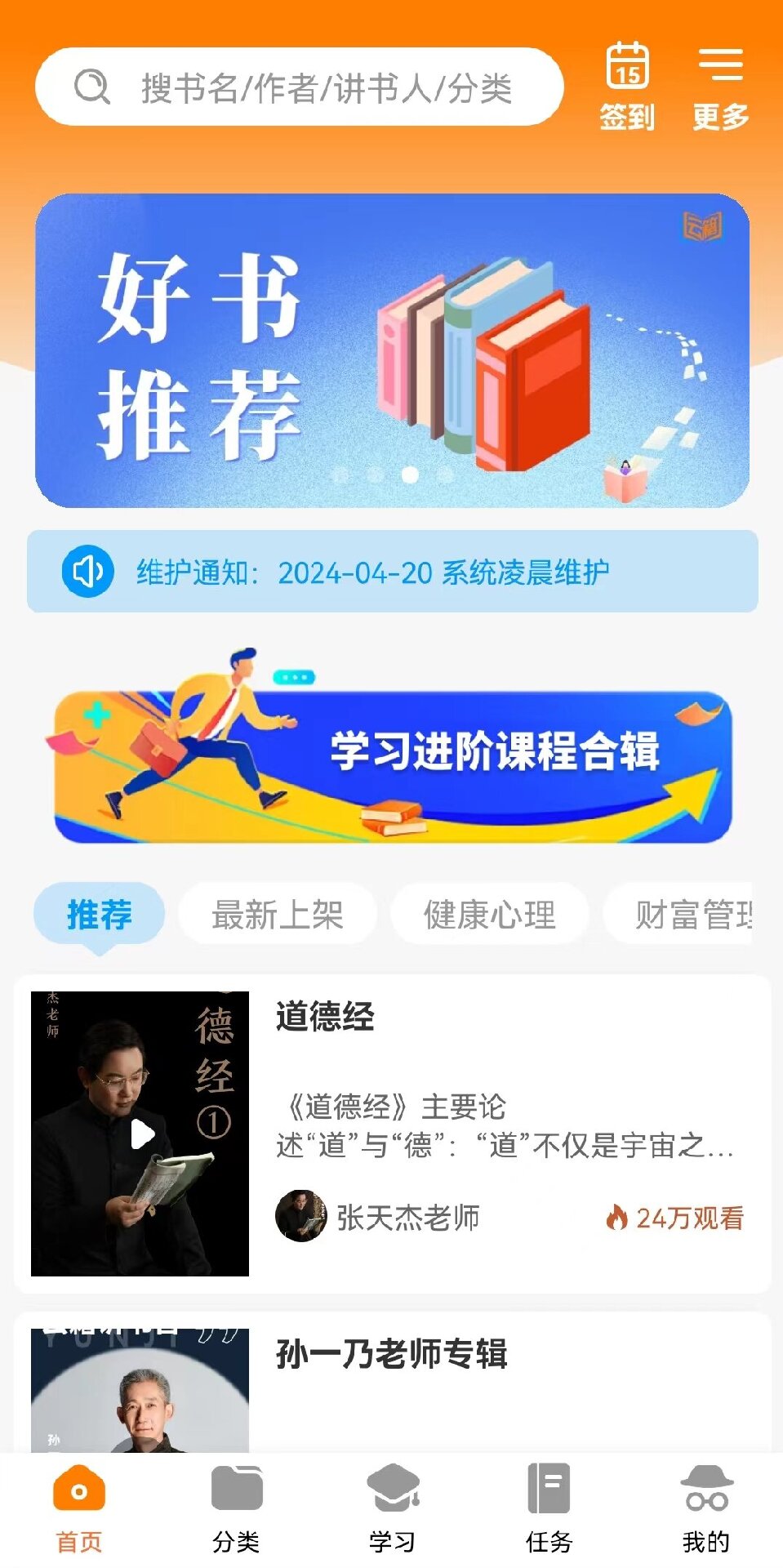Select the 推荐 category chip

tap(99, 914)
